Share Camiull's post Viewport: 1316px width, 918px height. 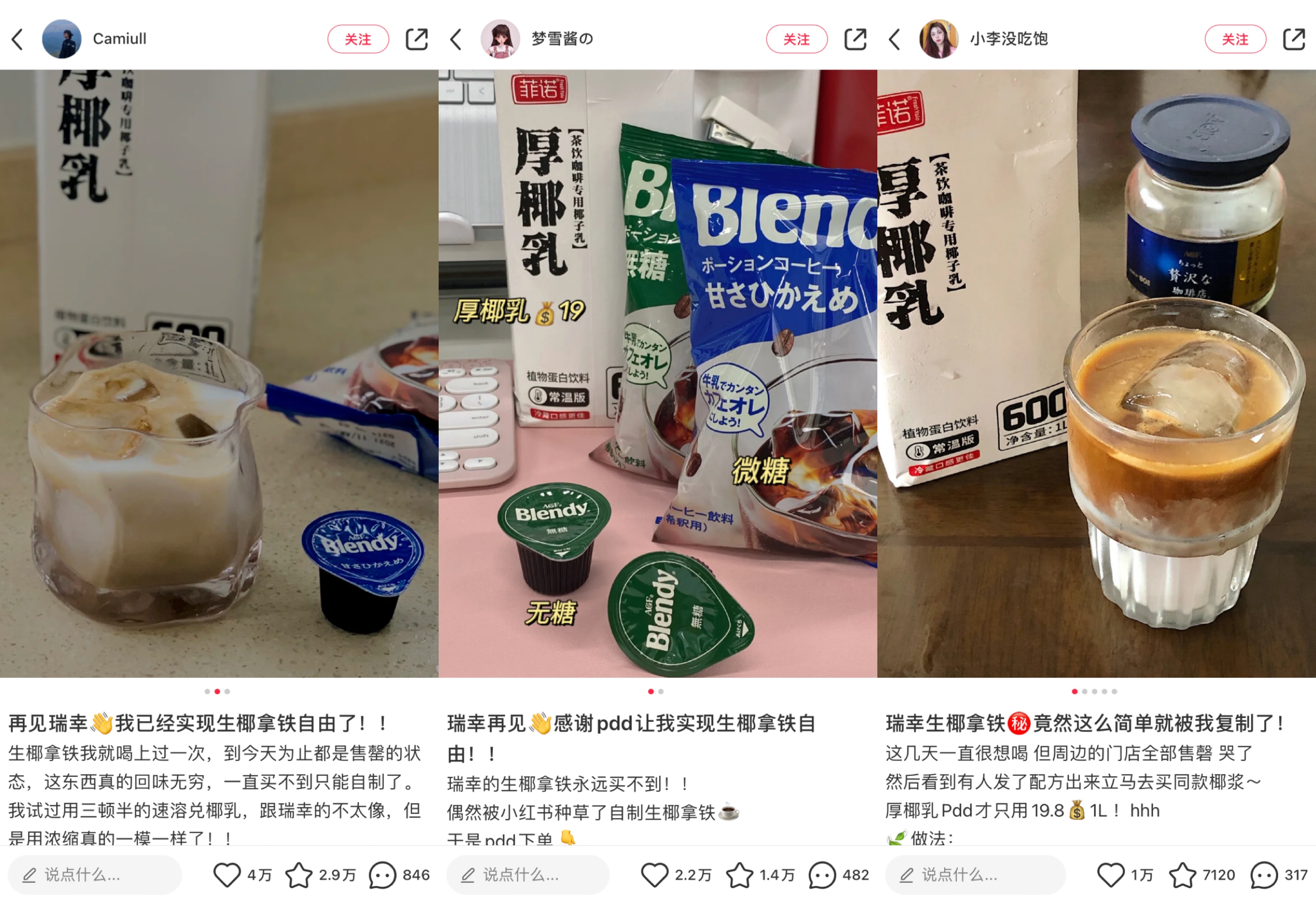(416, 39)
